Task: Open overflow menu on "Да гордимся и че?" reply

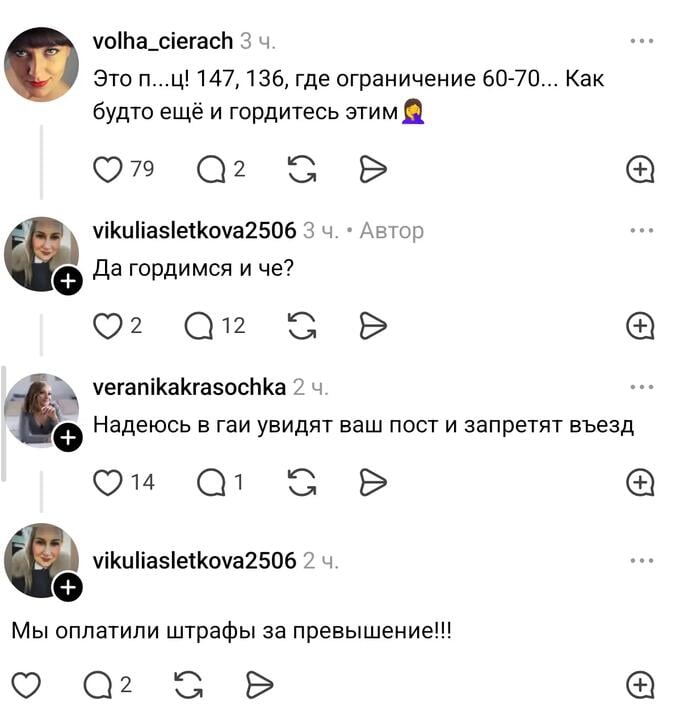Action: [x=641, y=231]
